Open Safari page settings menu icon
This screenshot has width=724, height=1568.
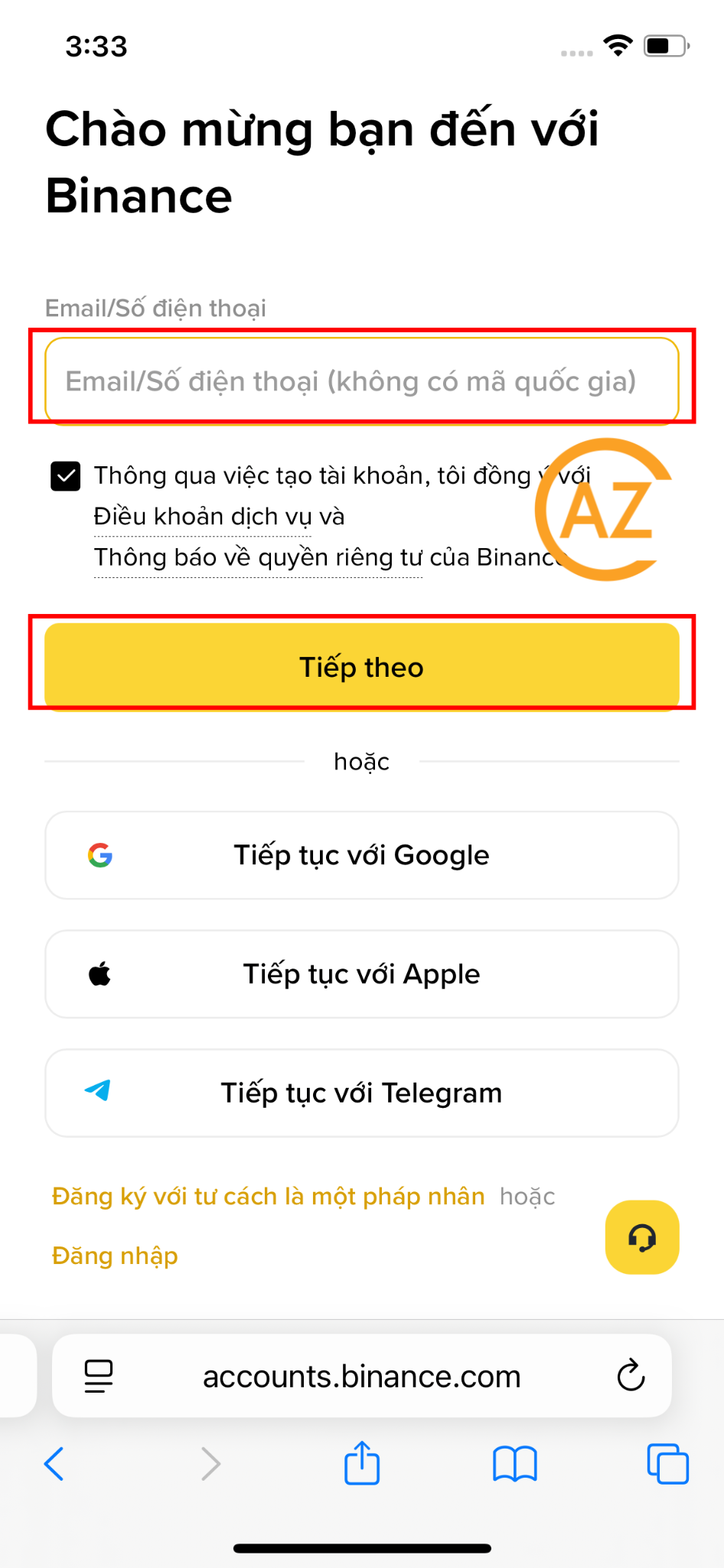pos(99,1376)
